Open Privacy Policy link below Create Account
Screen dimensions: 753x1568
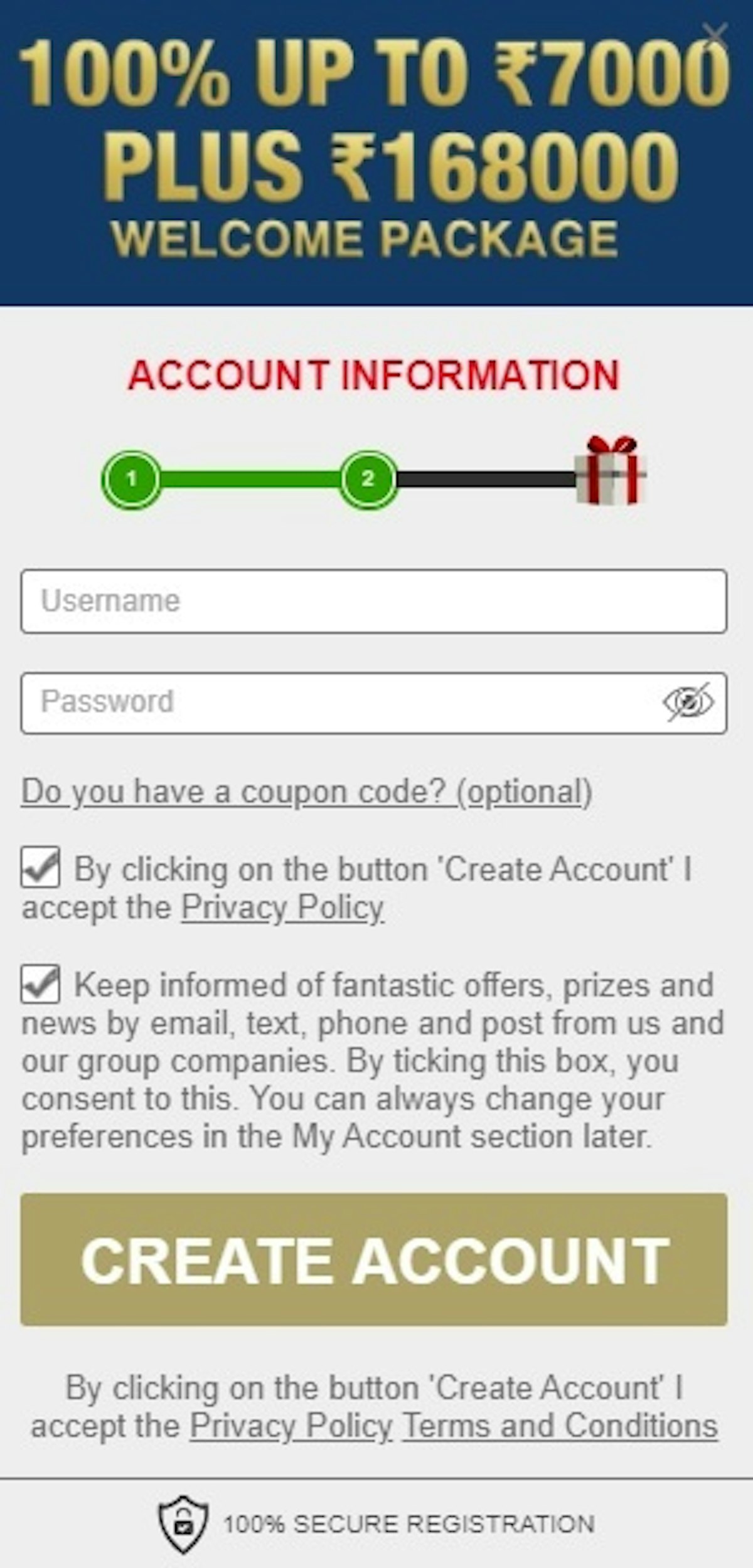[x=291, y=1426]
